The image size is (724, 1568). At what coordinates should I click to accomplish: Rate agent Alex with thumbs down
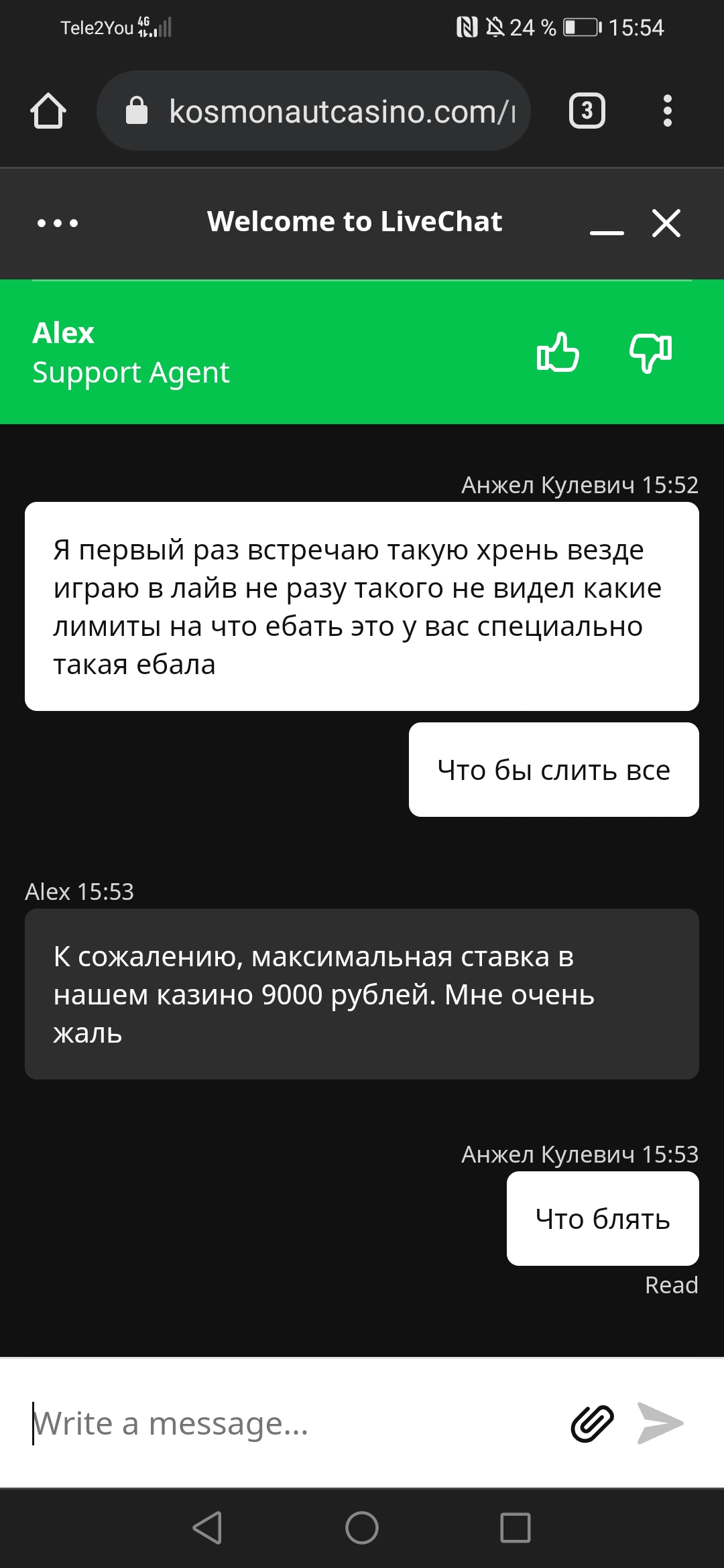650,352
